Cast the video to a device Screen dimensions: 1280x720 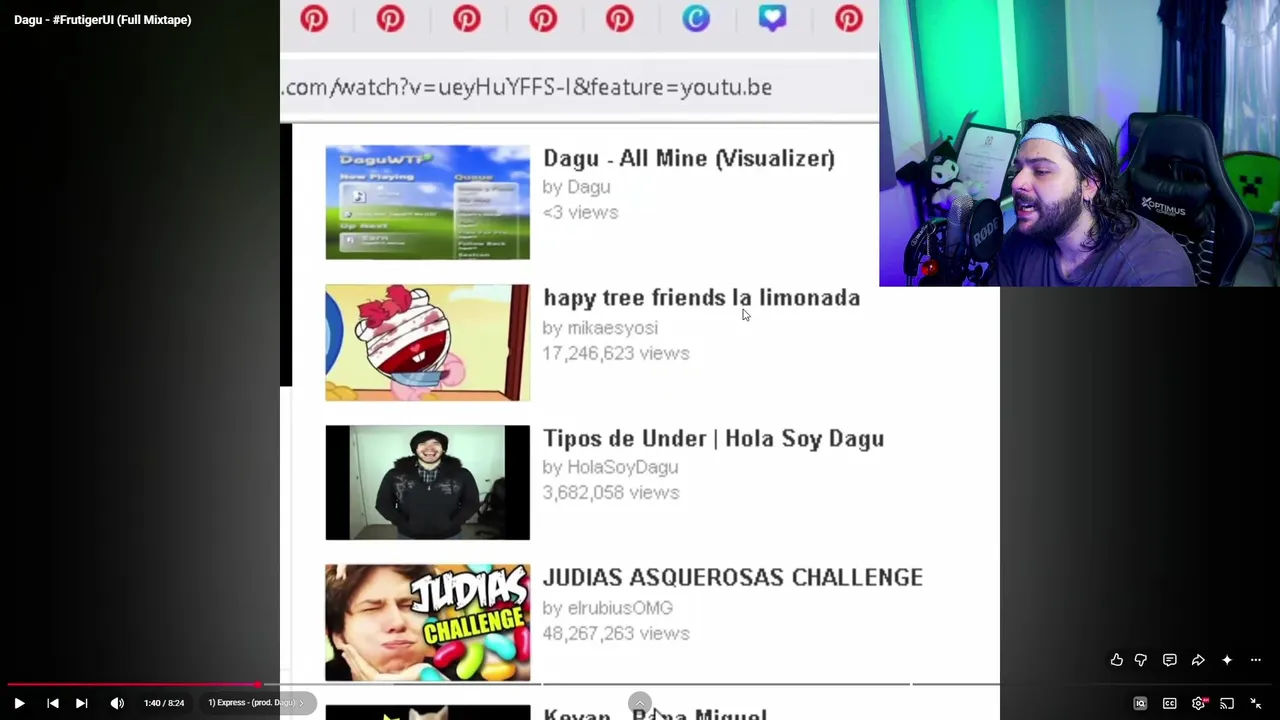[x=1227, y=703]
